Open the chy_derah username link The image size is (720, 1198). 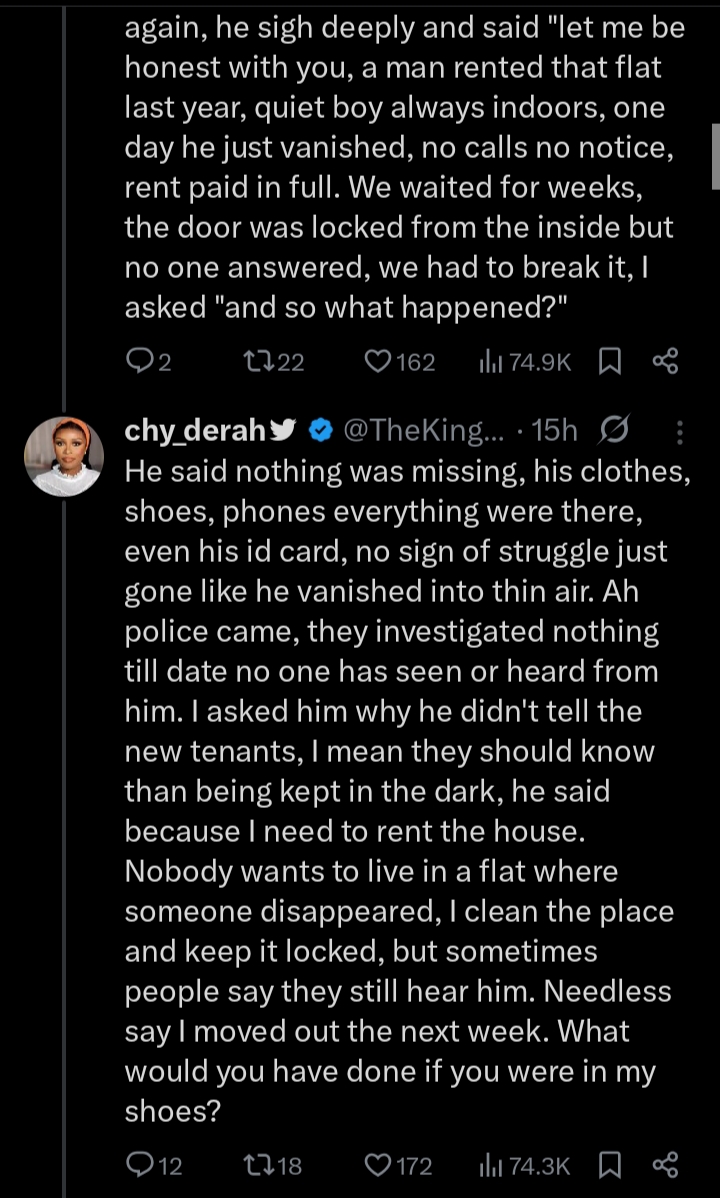(x=196, y=431)
